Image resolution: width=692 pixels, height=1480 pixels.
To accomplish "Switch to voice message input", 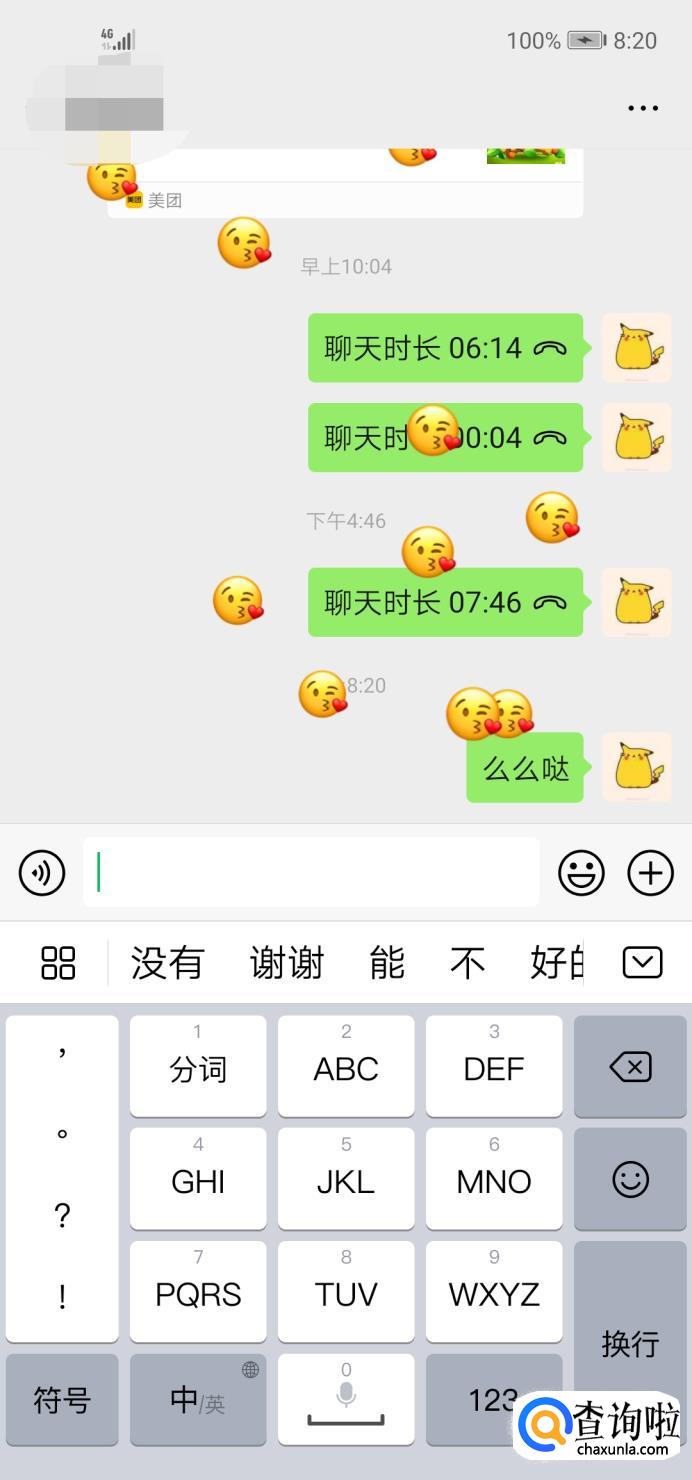I will [x=42, y=873].
